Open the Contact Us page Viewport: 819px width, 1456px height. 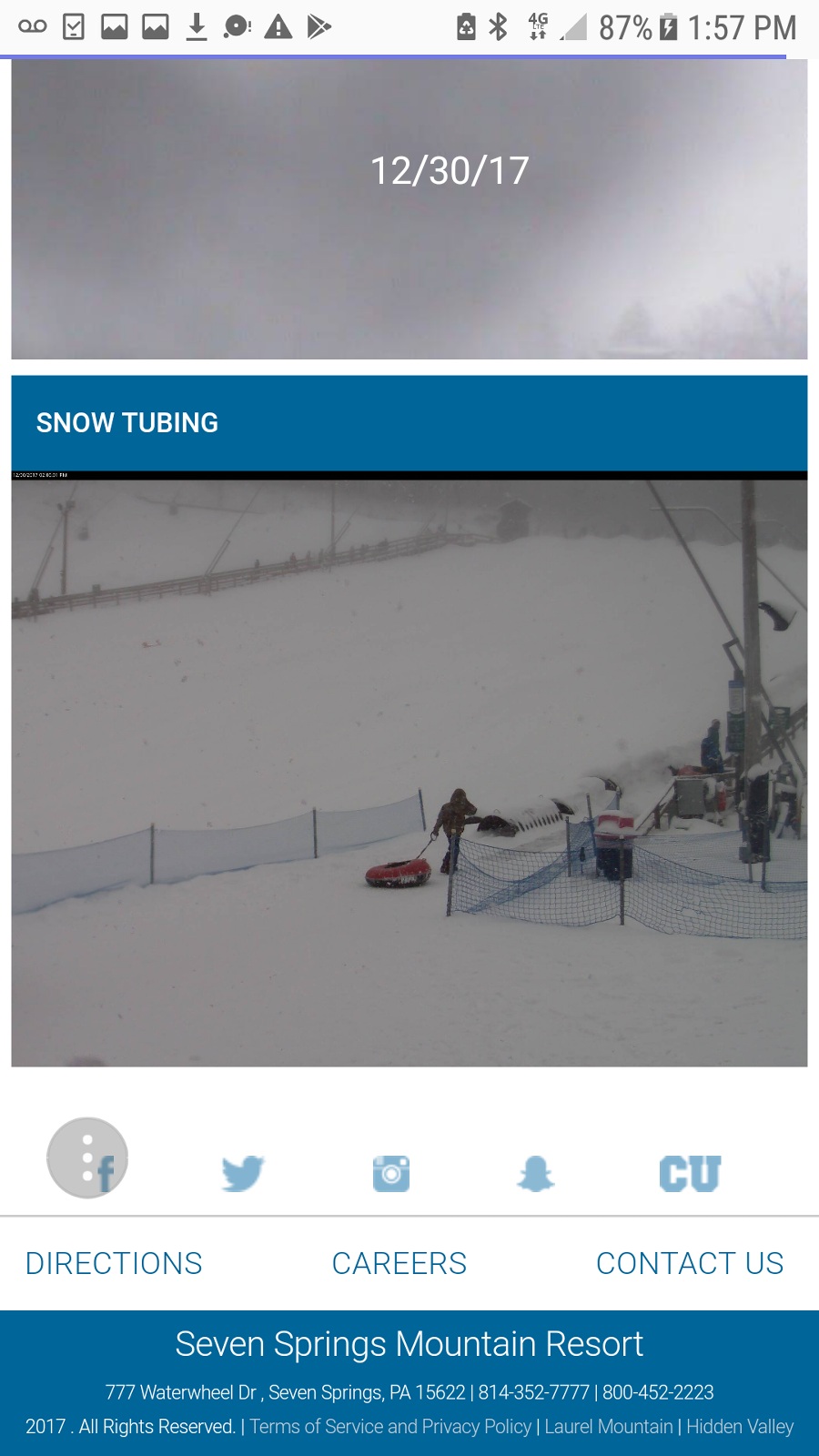click(x=689, y=1263)
